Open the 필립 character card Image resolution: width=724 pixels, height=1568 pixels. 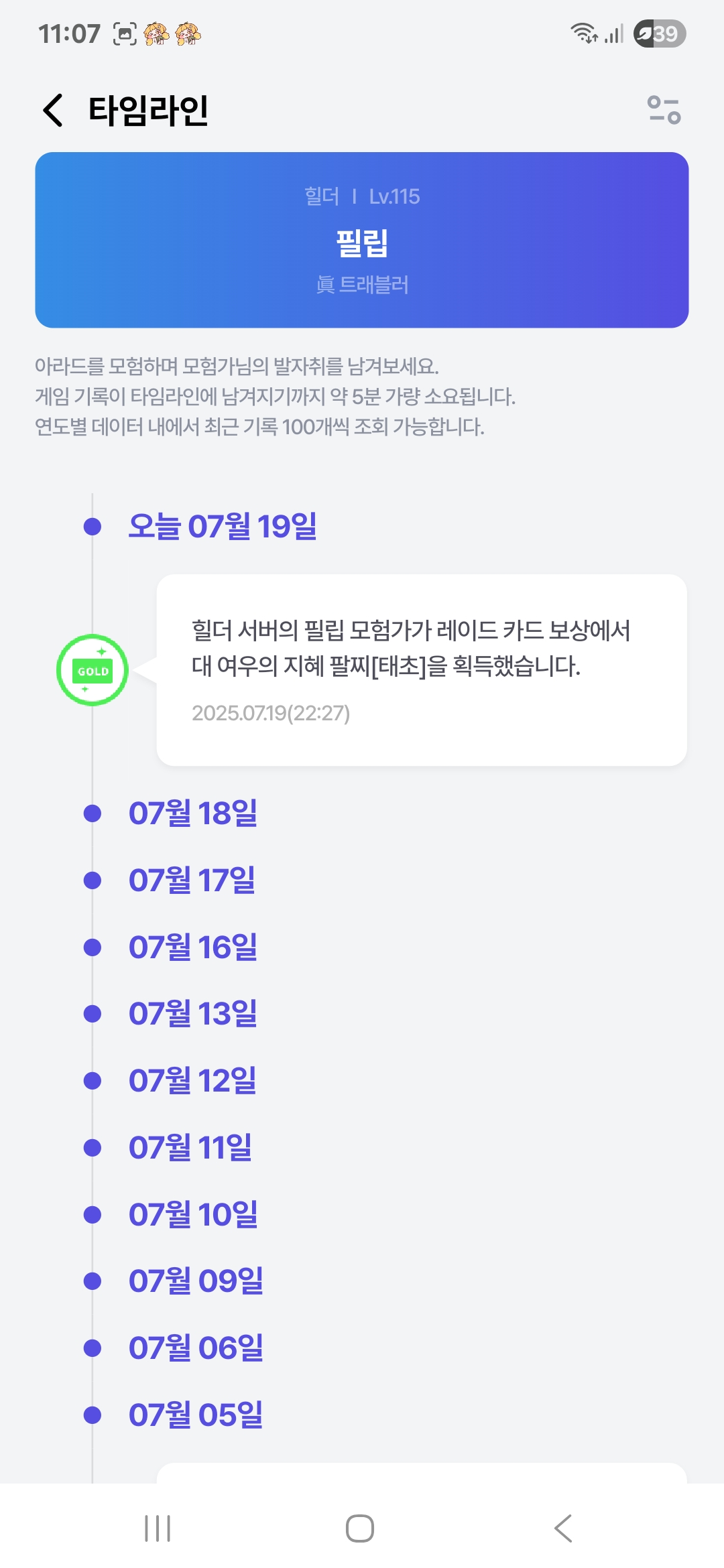362,240
